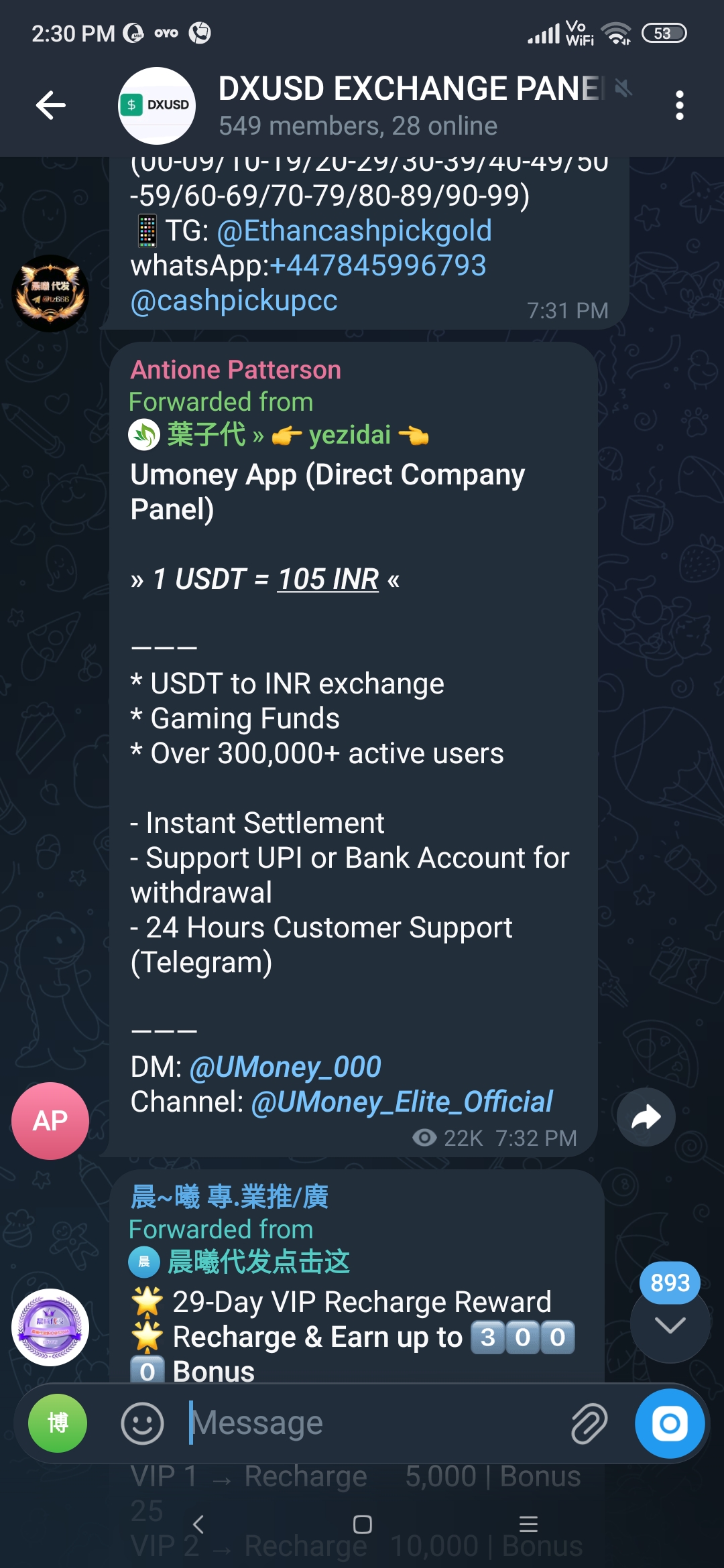This screenshot has width=724, height=1568.
Task: Open the @UMoney_000 username link
Action: pyautogui.click(x=284, y=1066)
